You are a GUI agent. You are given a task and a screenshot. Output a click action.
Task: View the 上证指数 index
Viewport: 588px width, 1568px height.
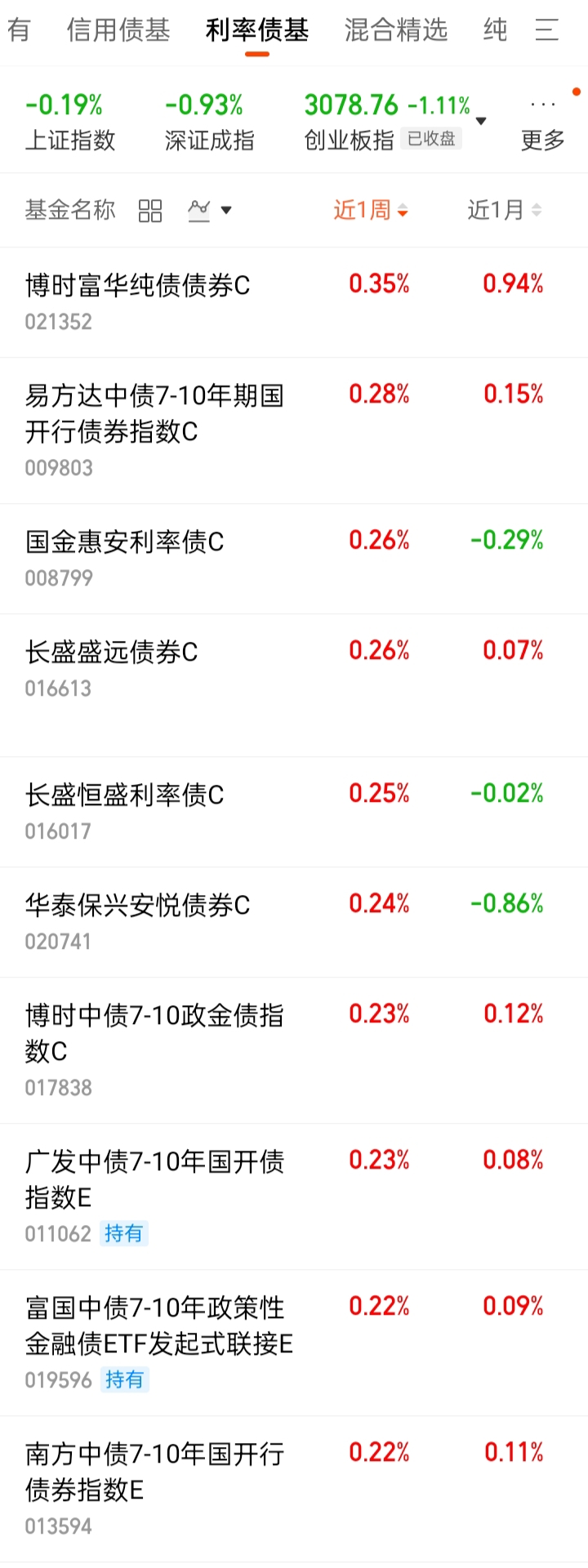point(69,122)
